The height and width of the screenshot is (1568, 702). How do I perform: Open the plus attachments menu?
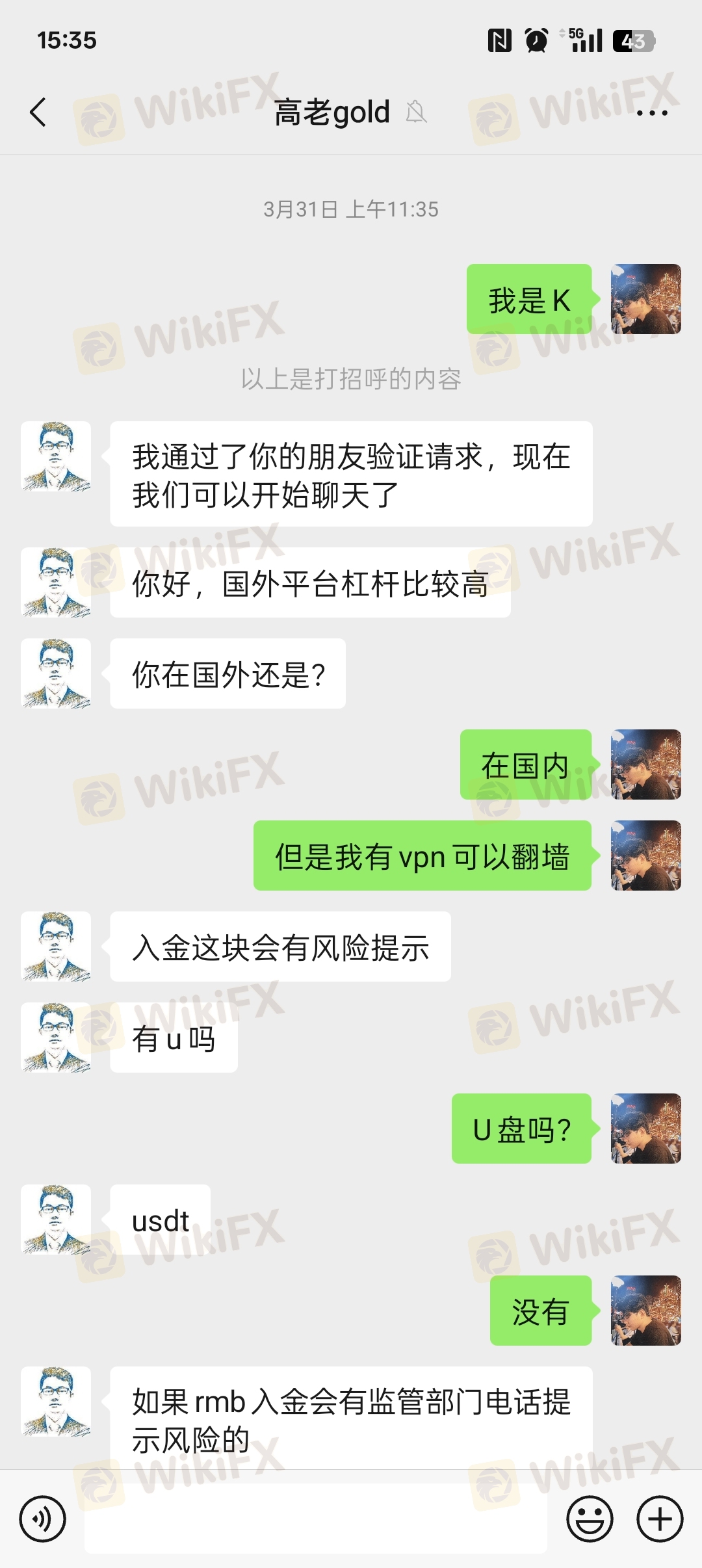pyautogui.click(x=660, y=1519)
